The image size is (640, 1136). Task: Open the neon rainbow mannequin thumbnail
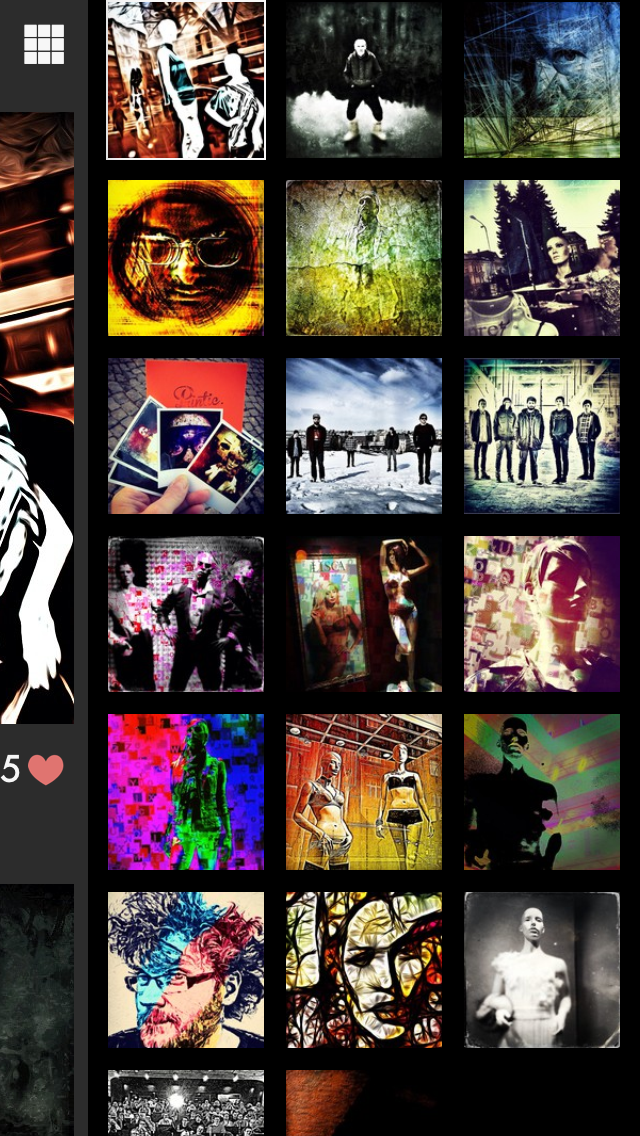point(186,792)
